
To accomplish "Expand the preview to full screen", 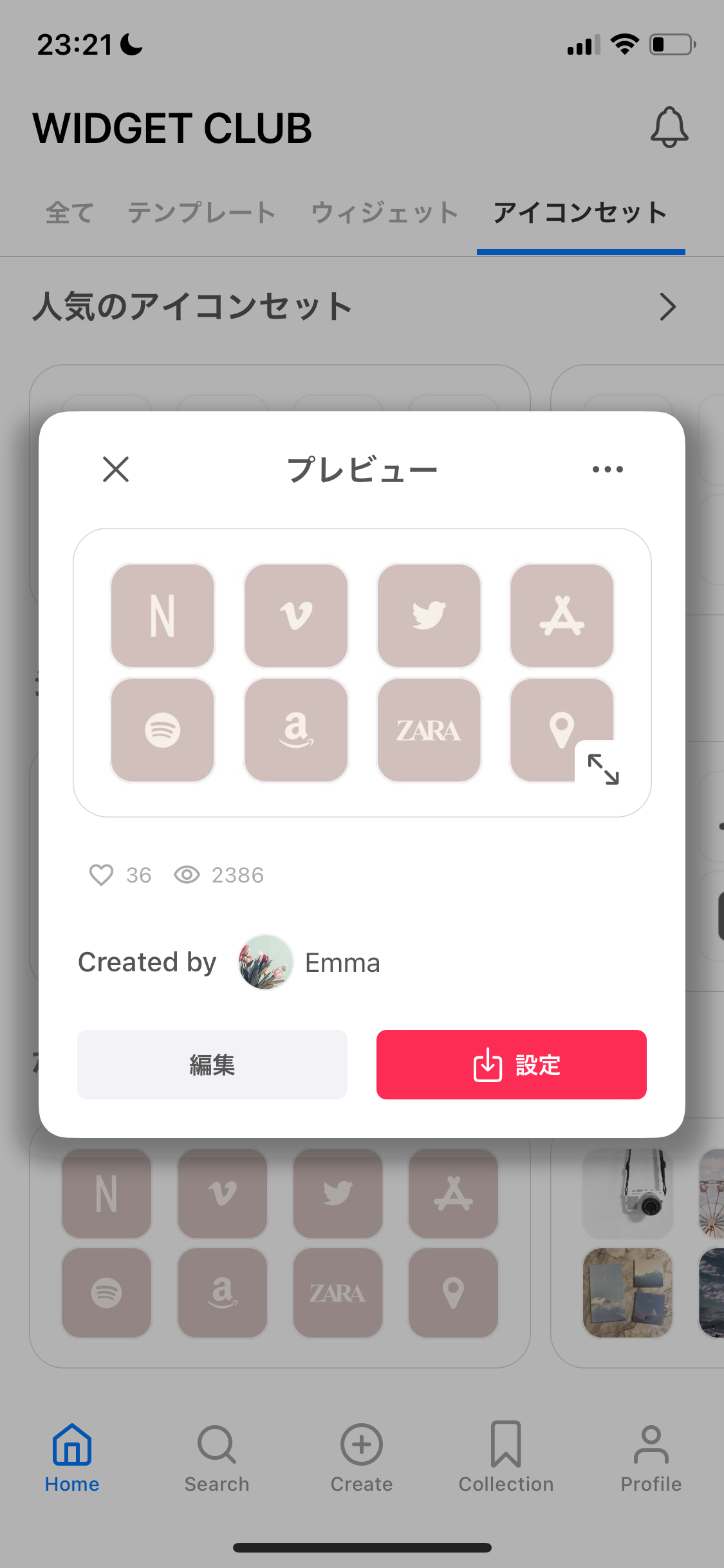I will tap(604, 770).
